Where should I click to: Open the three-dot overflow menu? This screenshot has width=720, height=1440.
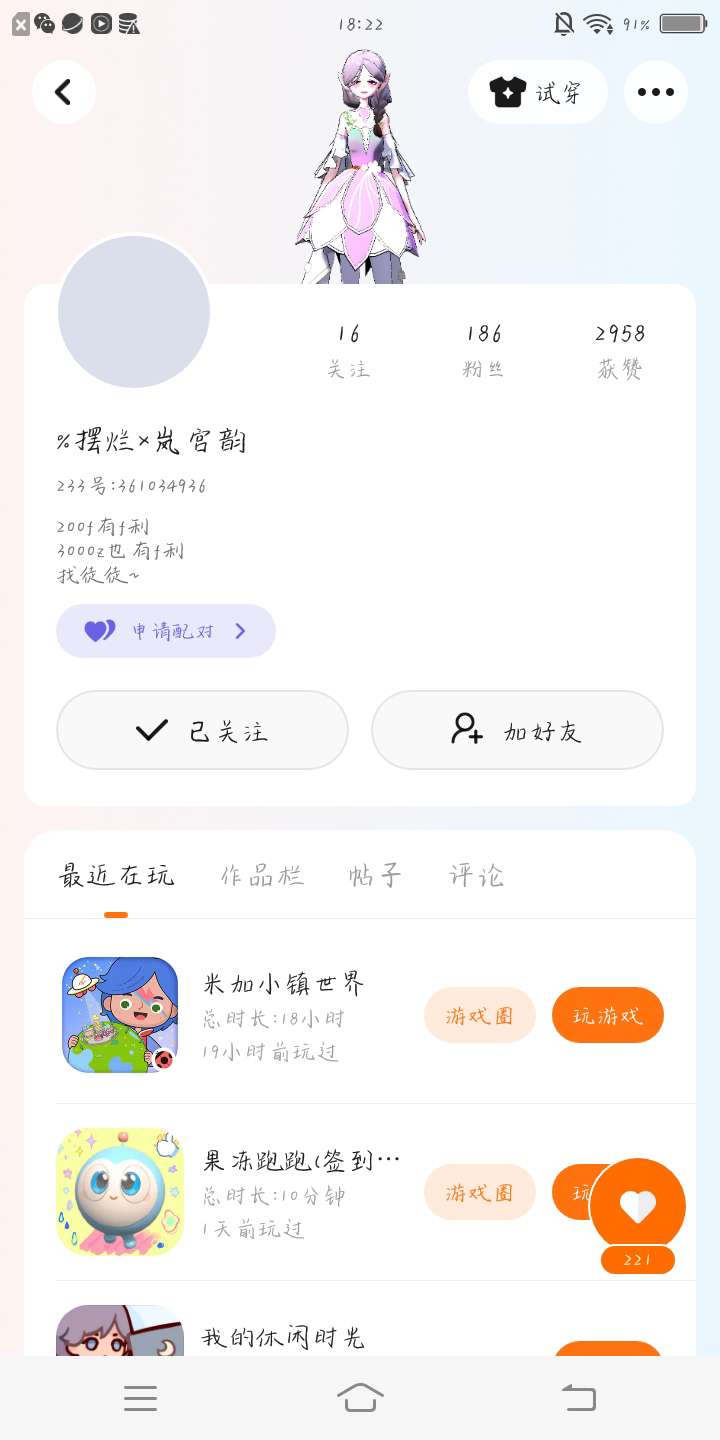point(655,92)
